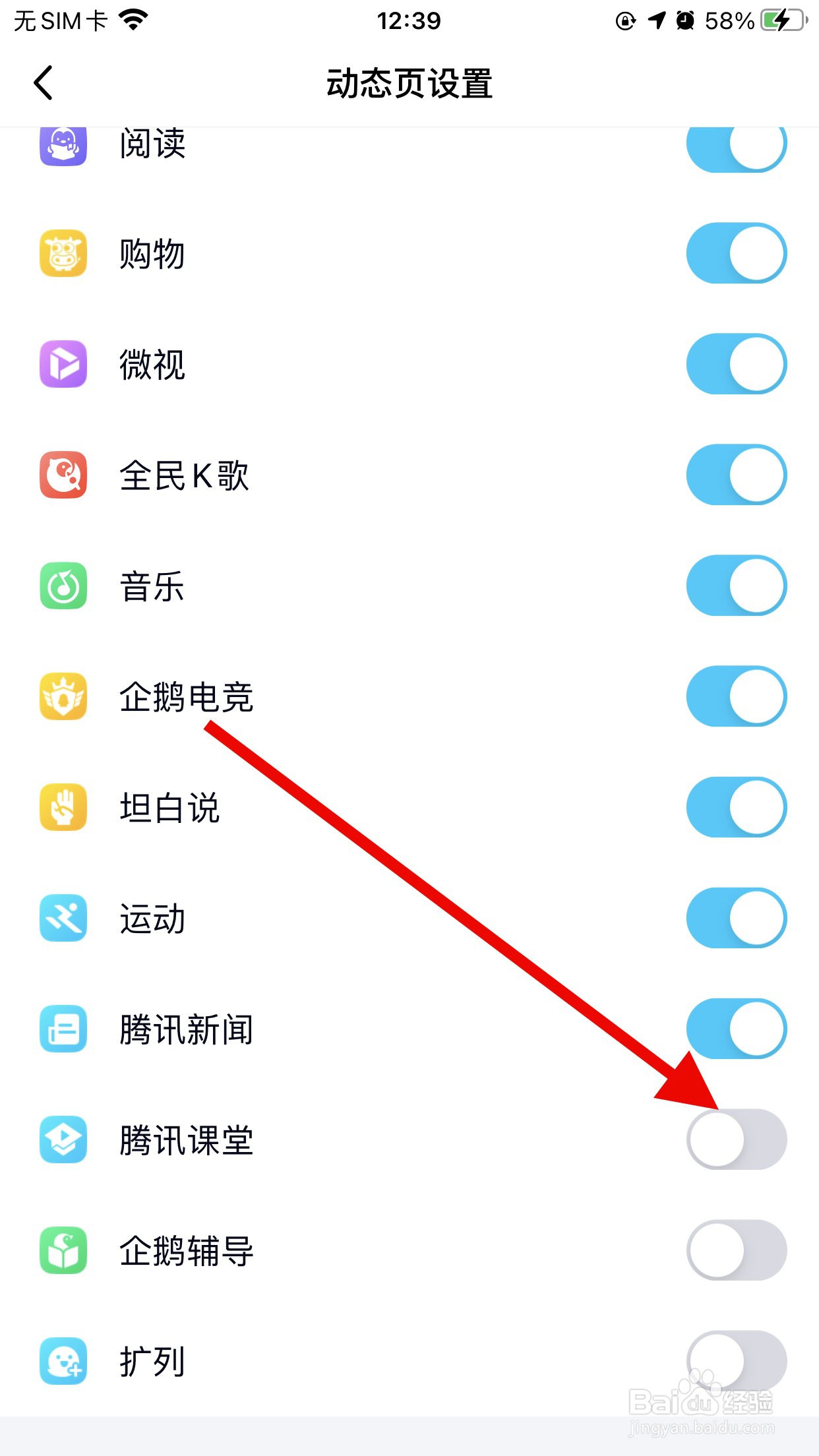Click the 腾讯新闻 news icon
The width and height of the screenshot is (819, 1456).
[x=63, y=1030]
